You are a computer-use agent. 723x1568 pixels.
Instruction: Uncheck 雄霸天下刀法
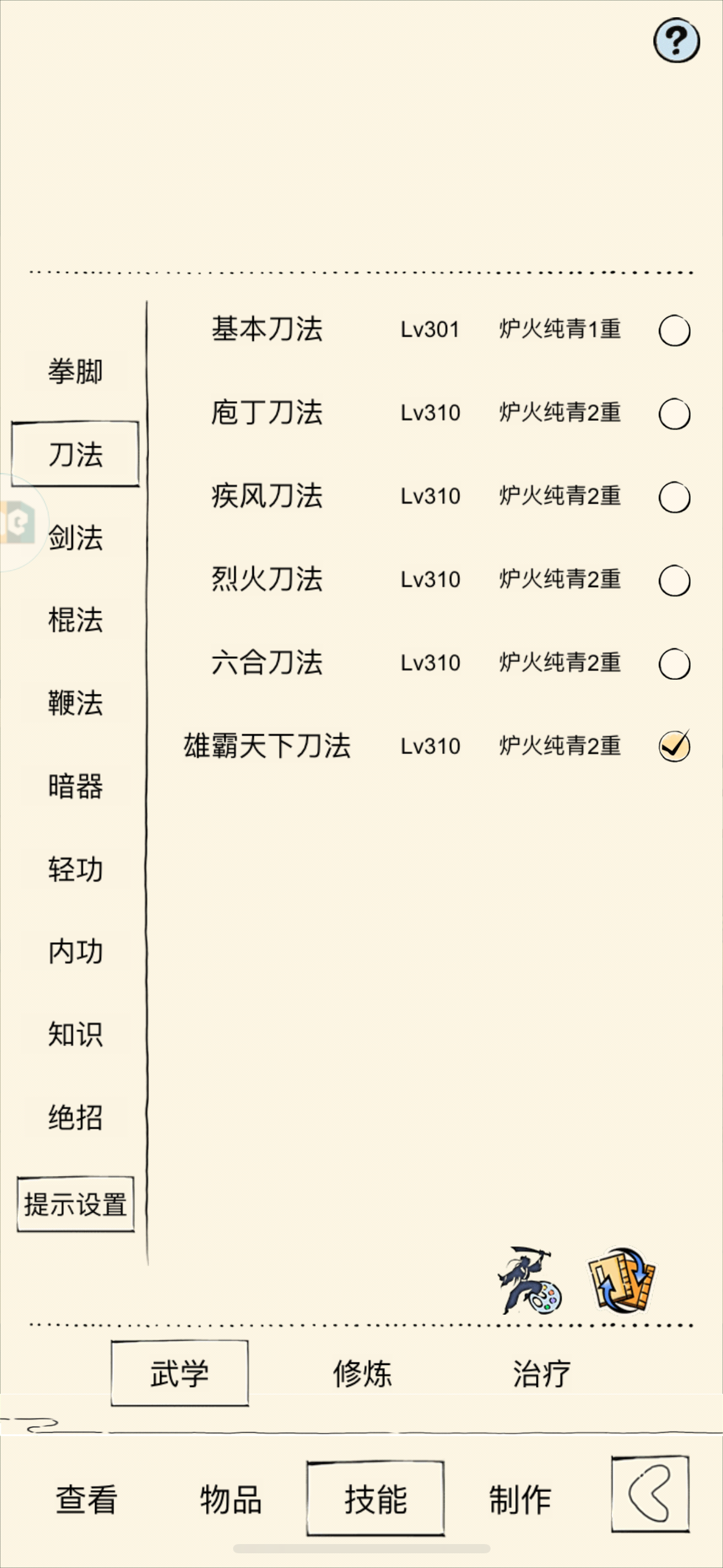coord(673,745)
